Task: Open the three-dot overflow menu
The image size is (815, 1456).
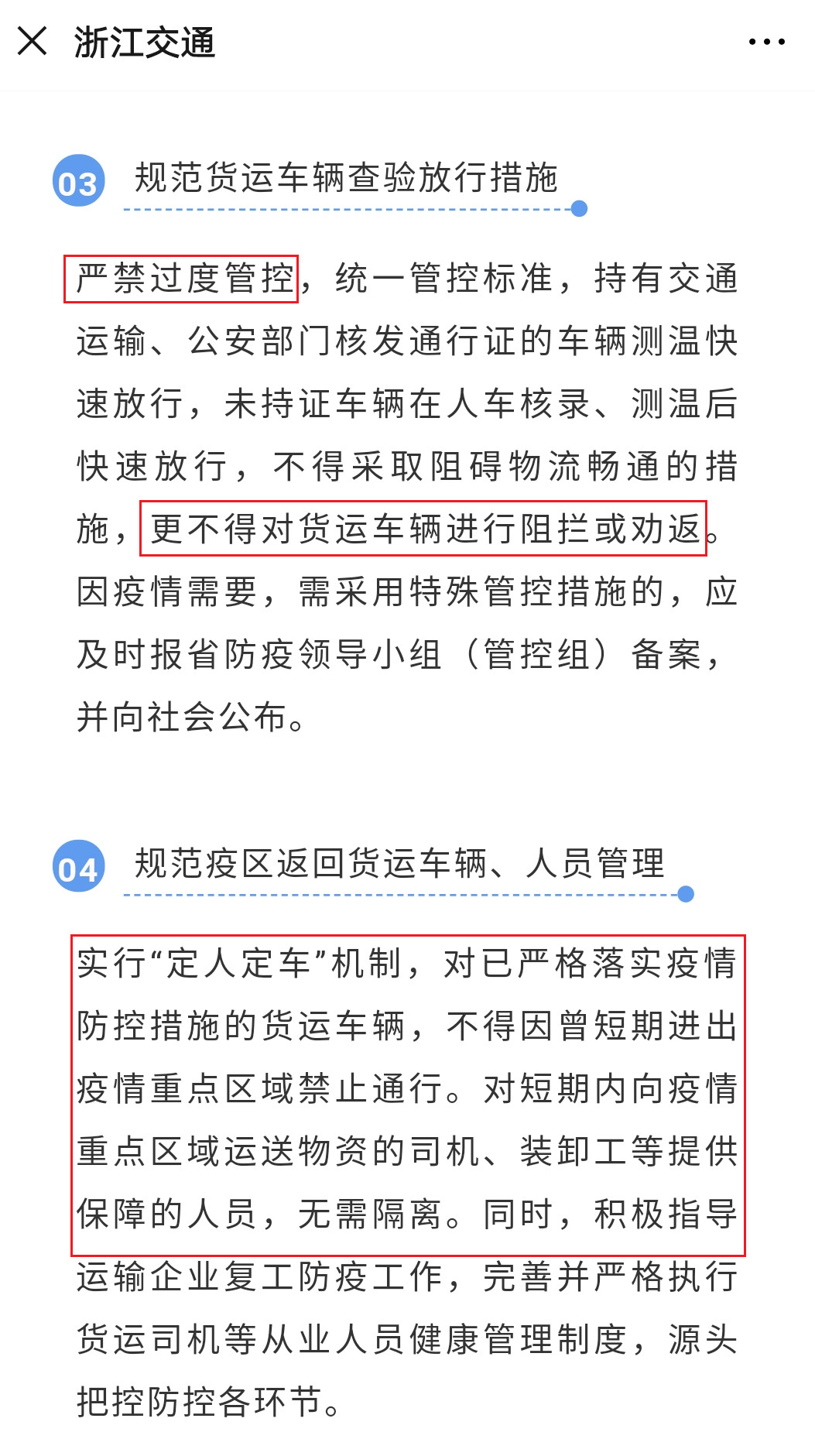Action: tap(766, 42)
